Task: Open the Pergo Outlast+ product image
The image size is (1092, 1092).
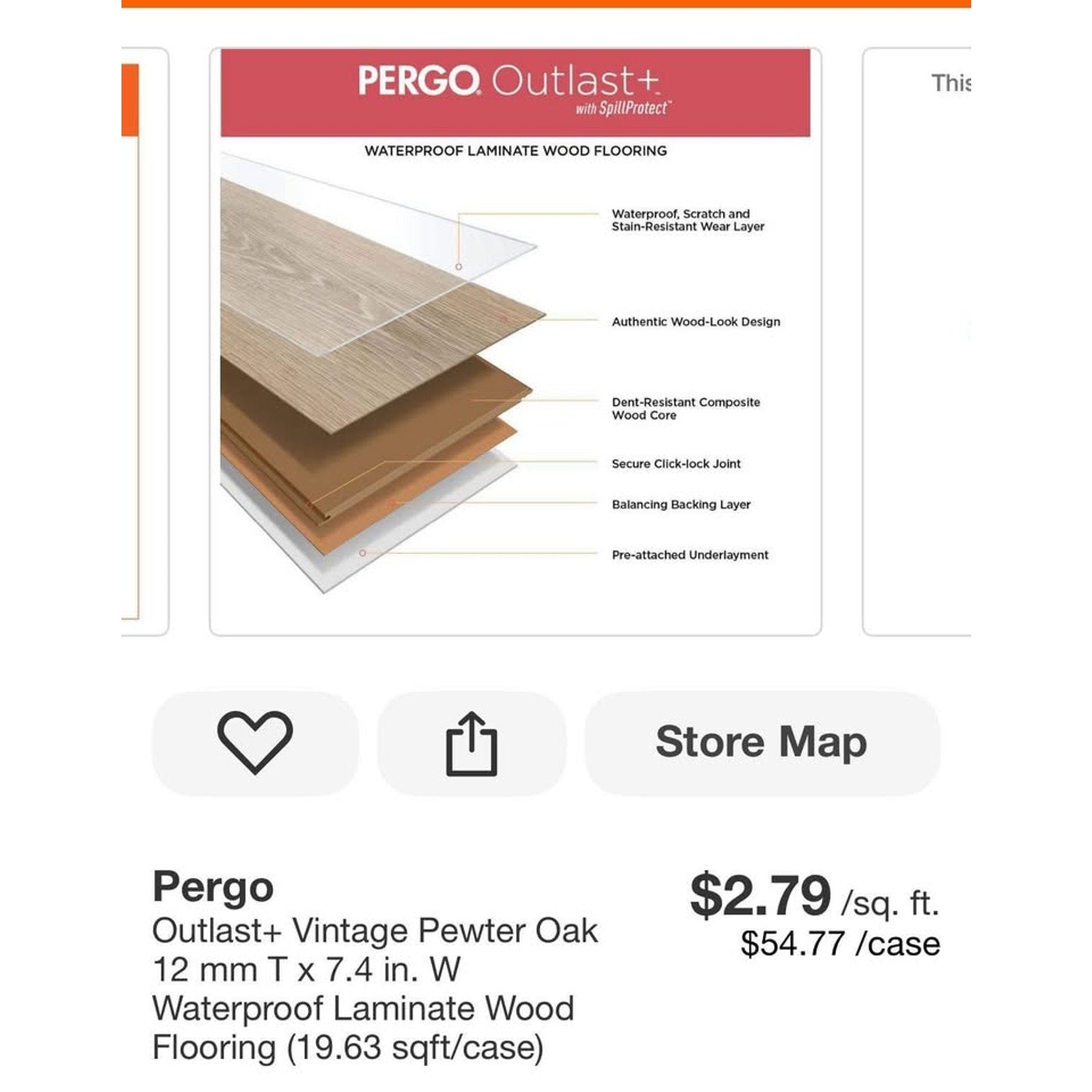Action: 515,341
